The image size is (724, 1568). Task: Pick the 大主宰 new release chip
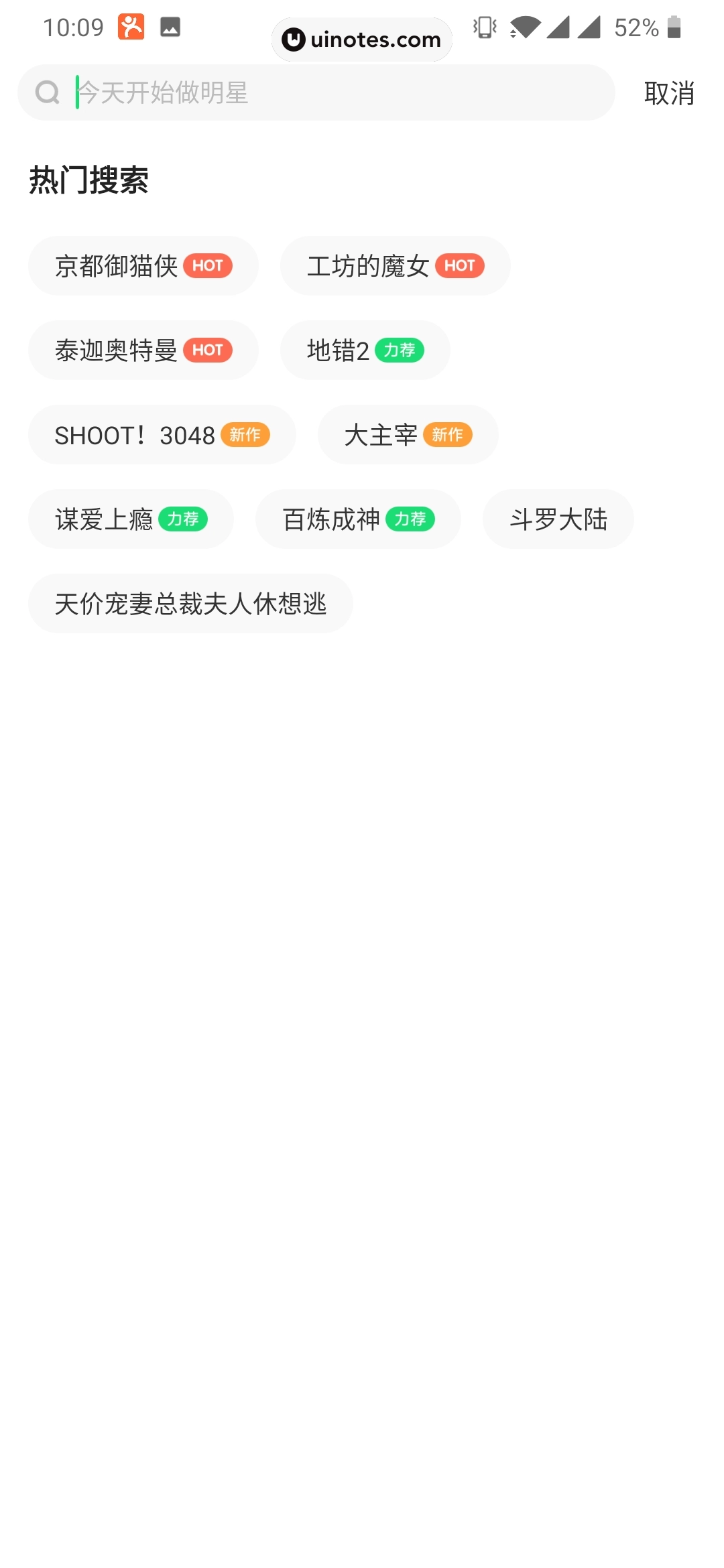408,435
